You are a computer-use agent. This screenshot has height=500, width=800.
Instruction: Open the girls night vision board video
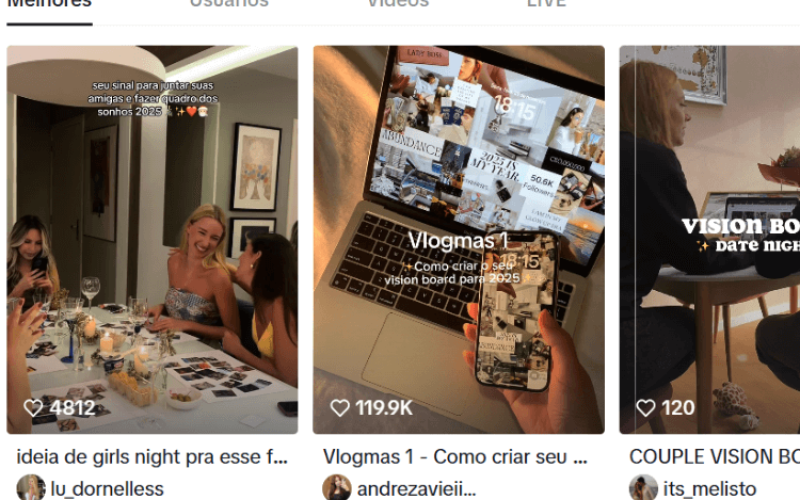tap(152, 240)
